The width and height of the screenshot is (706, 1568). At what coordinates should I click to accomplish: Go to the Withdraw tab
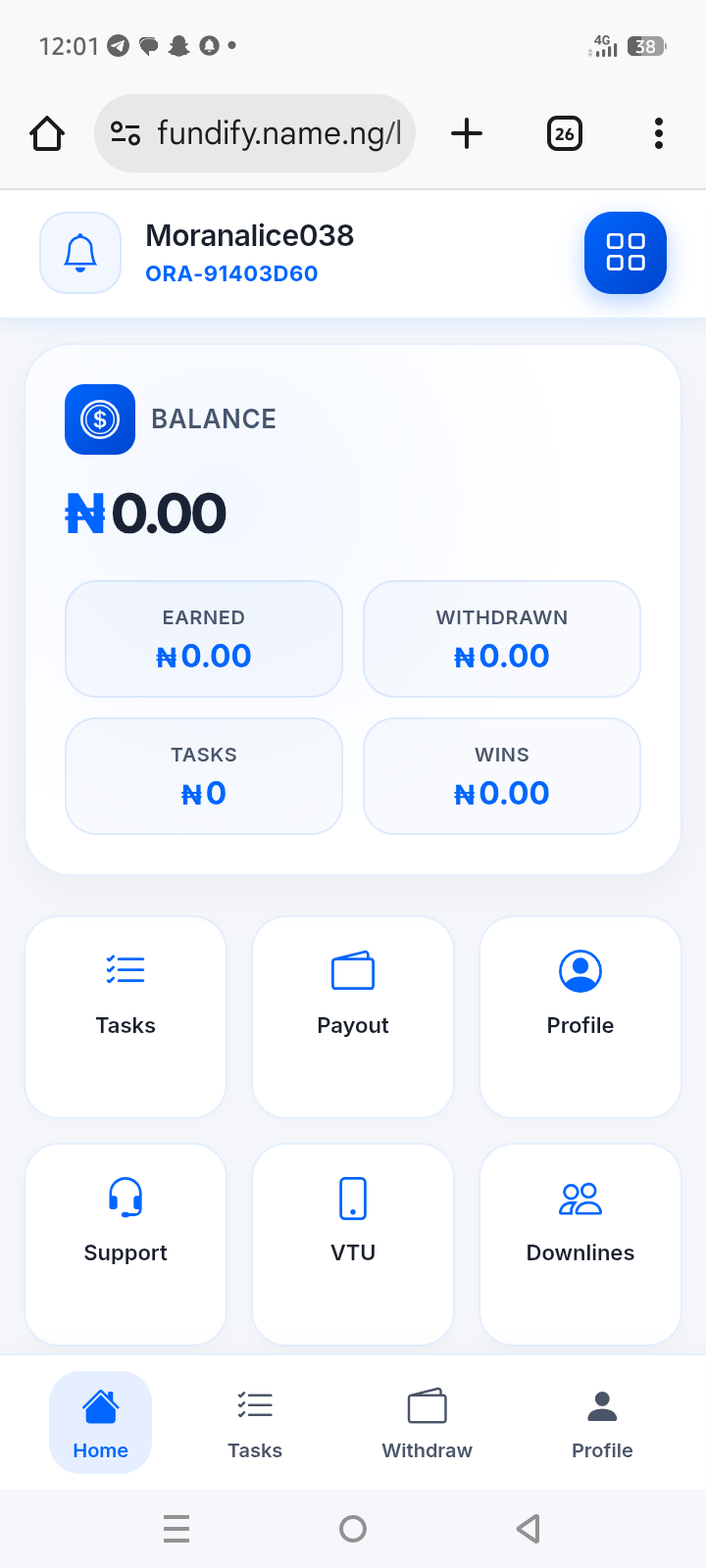click(427, 1422)
